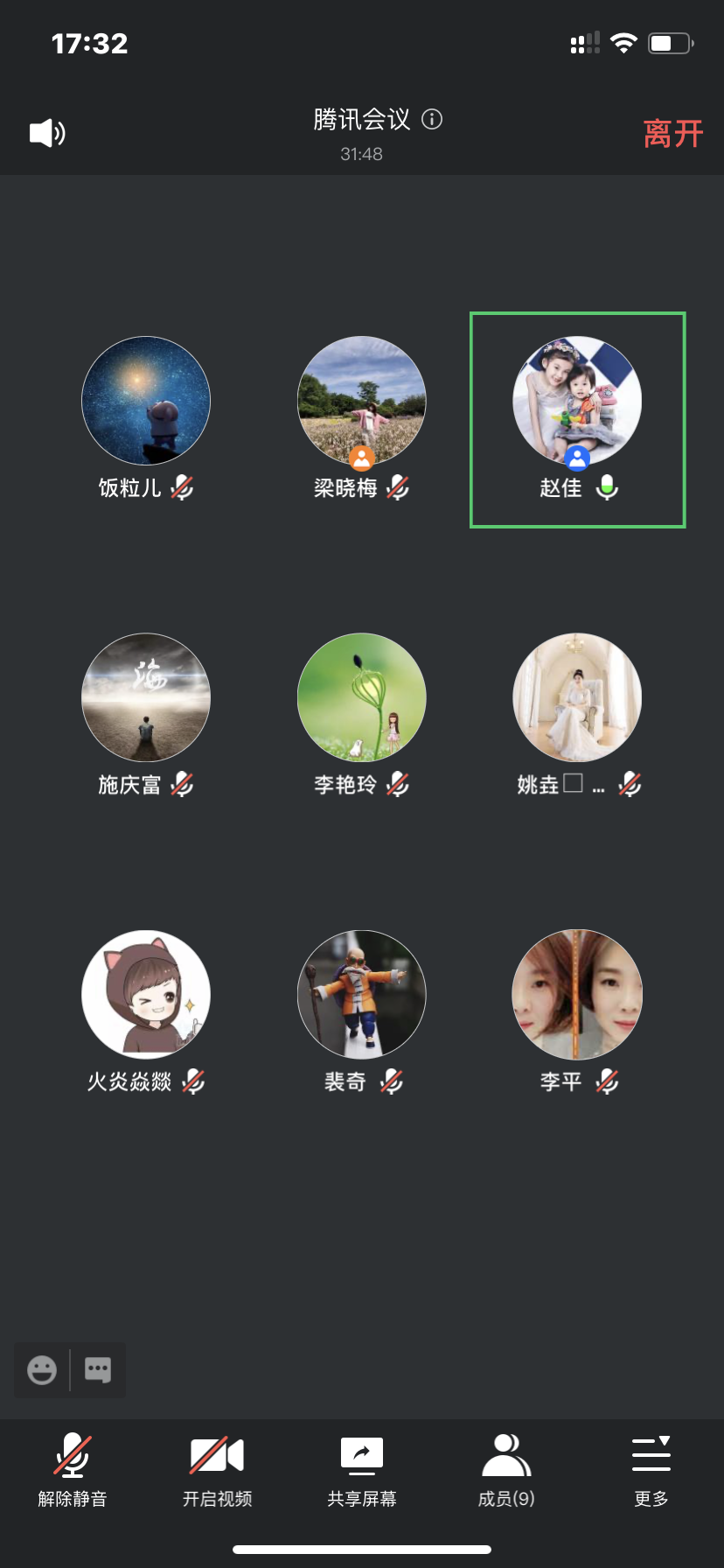Open the emoji reaction button
The image size is (724, 1568).
pyautogui.click(x=42, y=1369)
